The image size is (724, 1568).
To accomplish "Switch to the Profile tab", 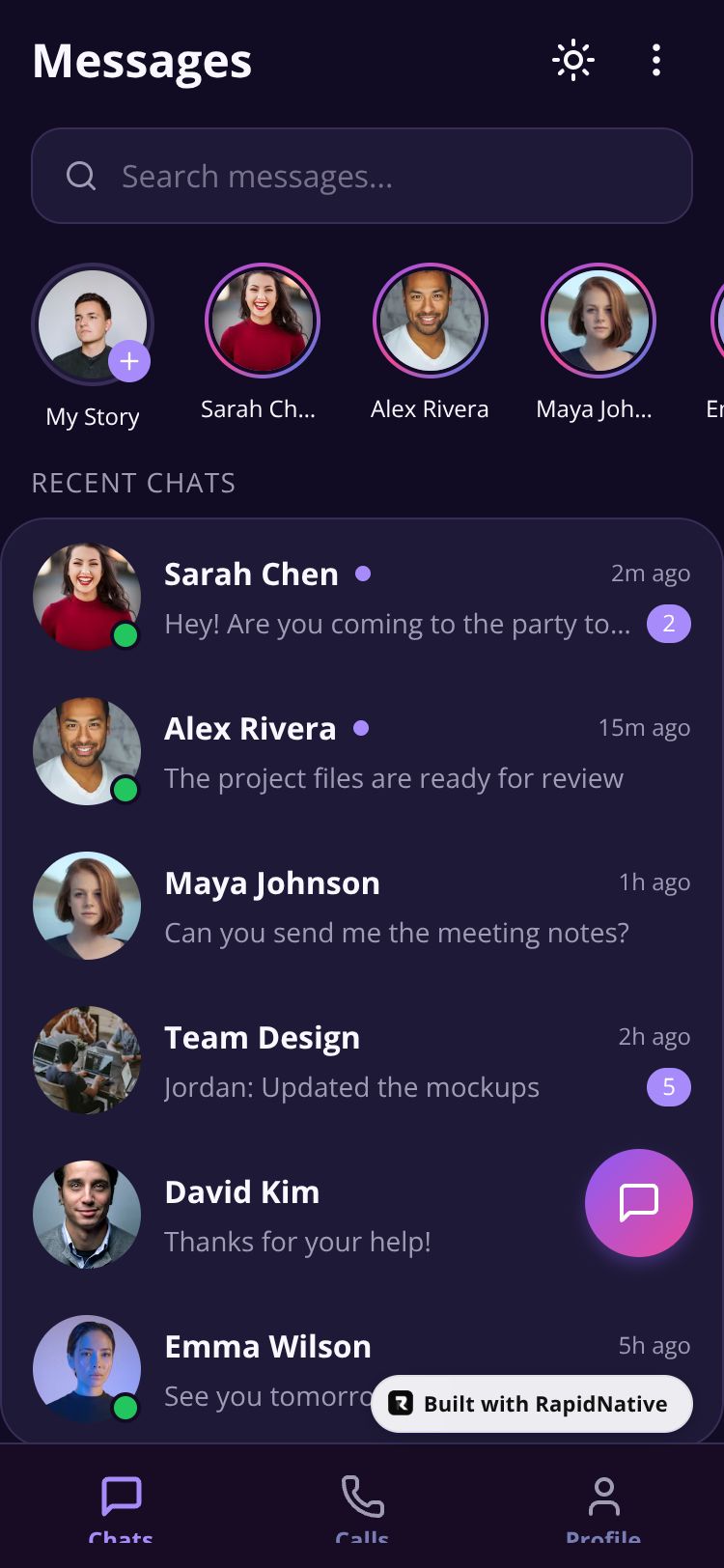I will (603, 1506).
